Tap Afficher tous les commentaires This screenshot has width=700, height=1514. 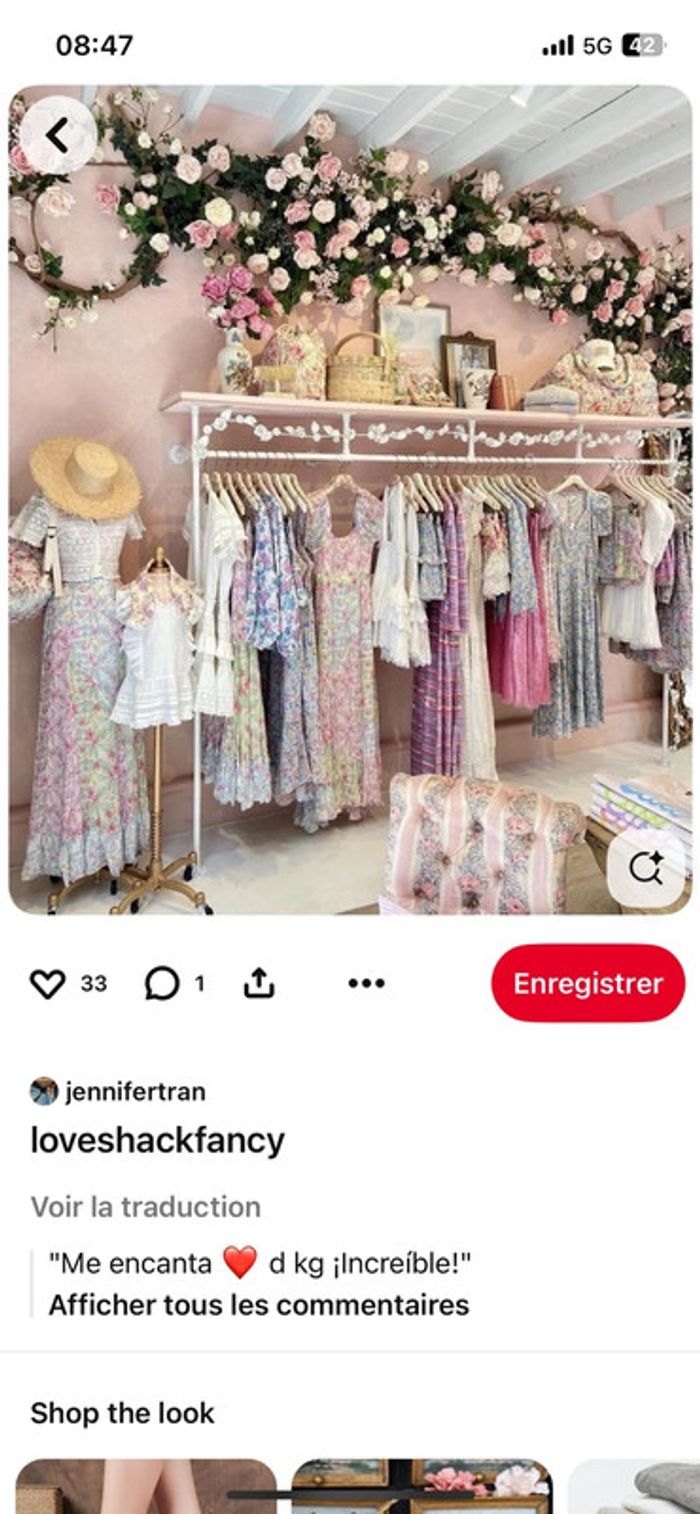(258, 1305)
